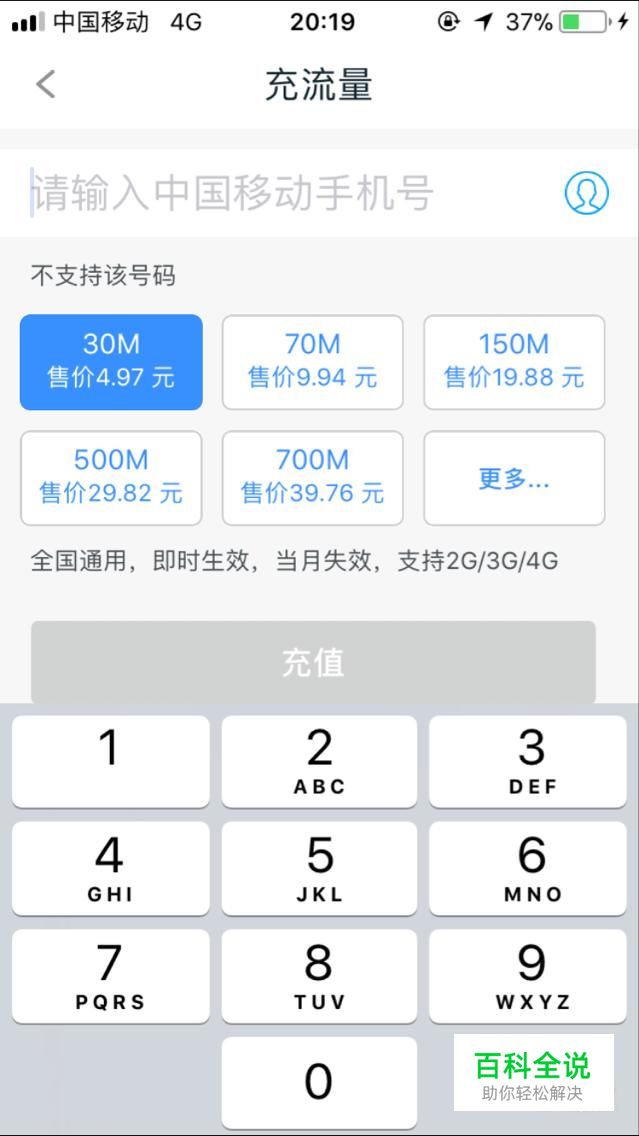This screenshot has width=639, height=1136.
Task: Enter digit 5 on the keypad
Action: pos(319,867)
